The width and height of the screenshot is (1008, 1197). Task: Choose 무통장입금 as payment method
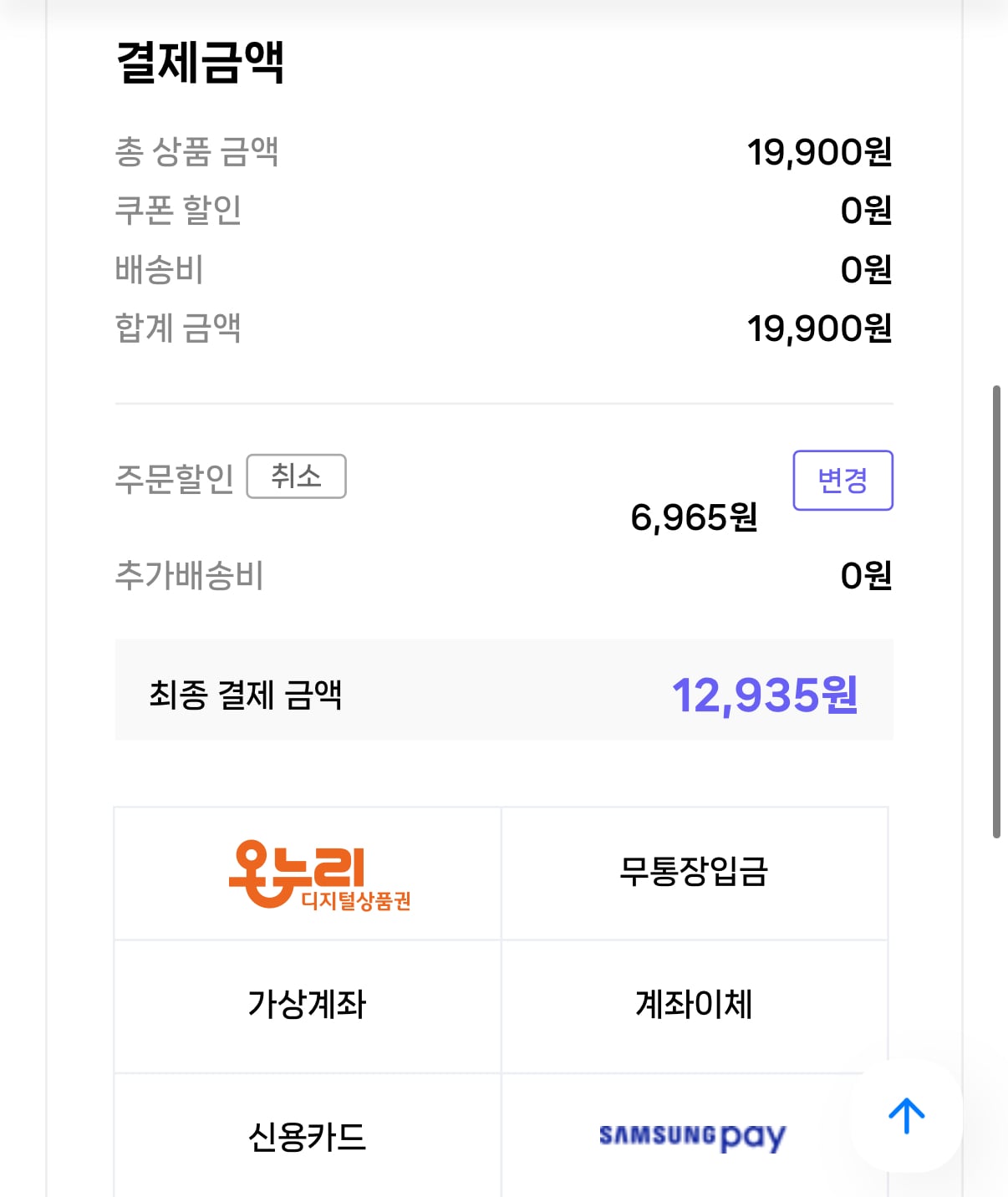pos(692,872)
